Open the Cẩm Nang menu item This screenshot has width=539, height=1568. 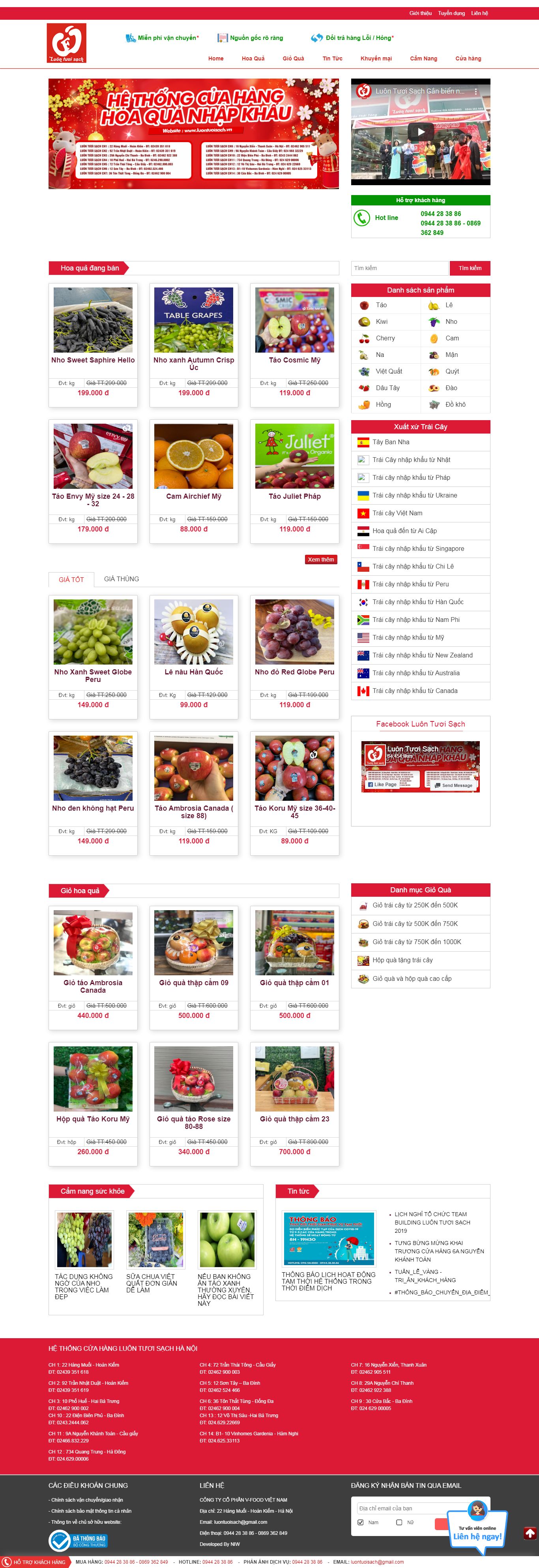tap(423, 58)
